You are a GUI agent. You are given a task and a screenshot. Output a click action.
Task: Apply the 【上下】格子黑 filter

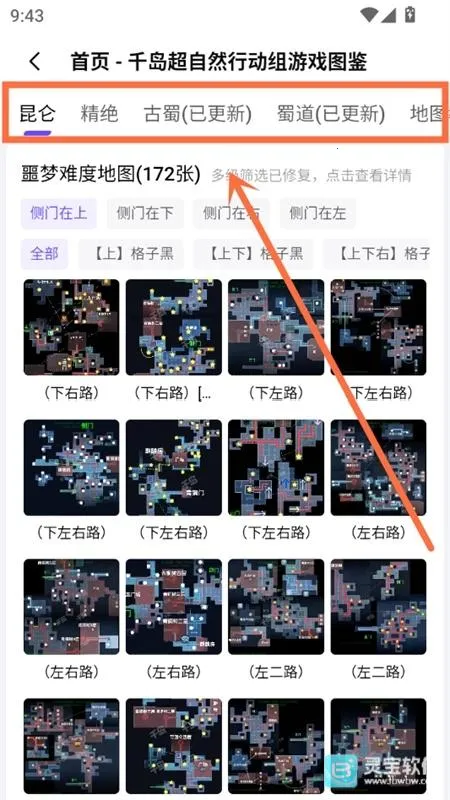[254, 254]
